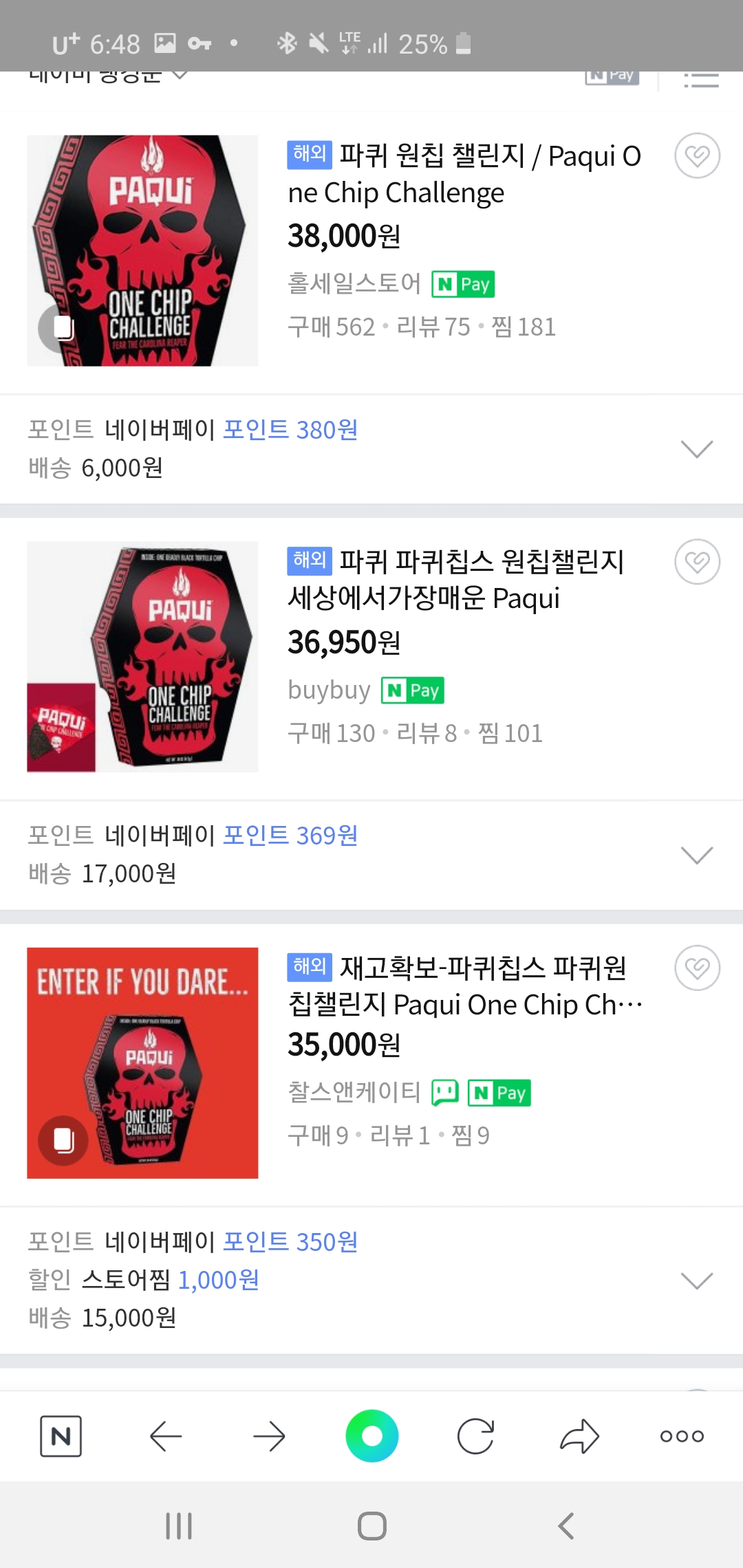Open the 홀세일스토어 Paqui product image
The height and width of the screenshot is (1568, 743).
click(x=142, y=250)
